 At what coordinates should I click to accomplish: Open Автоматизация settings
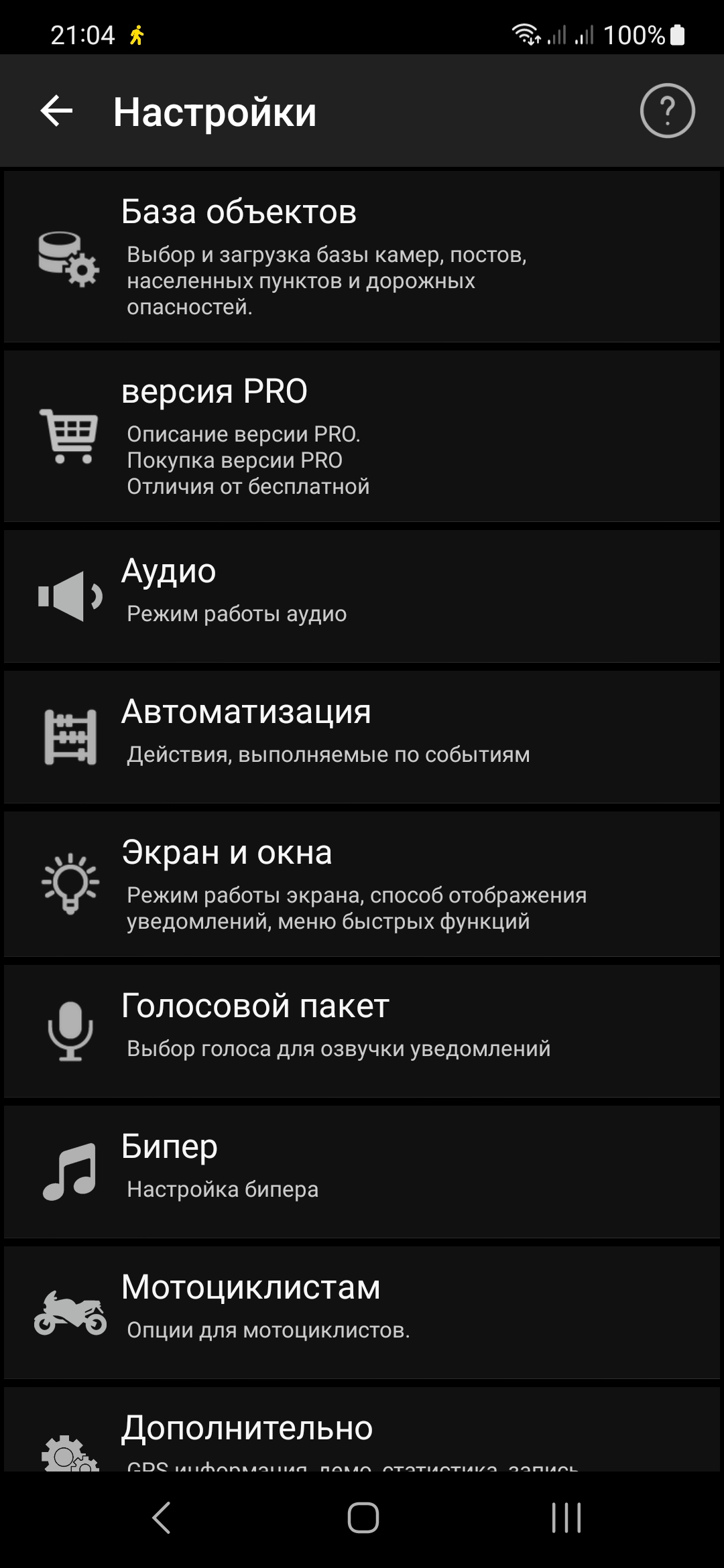click(362, 736)
